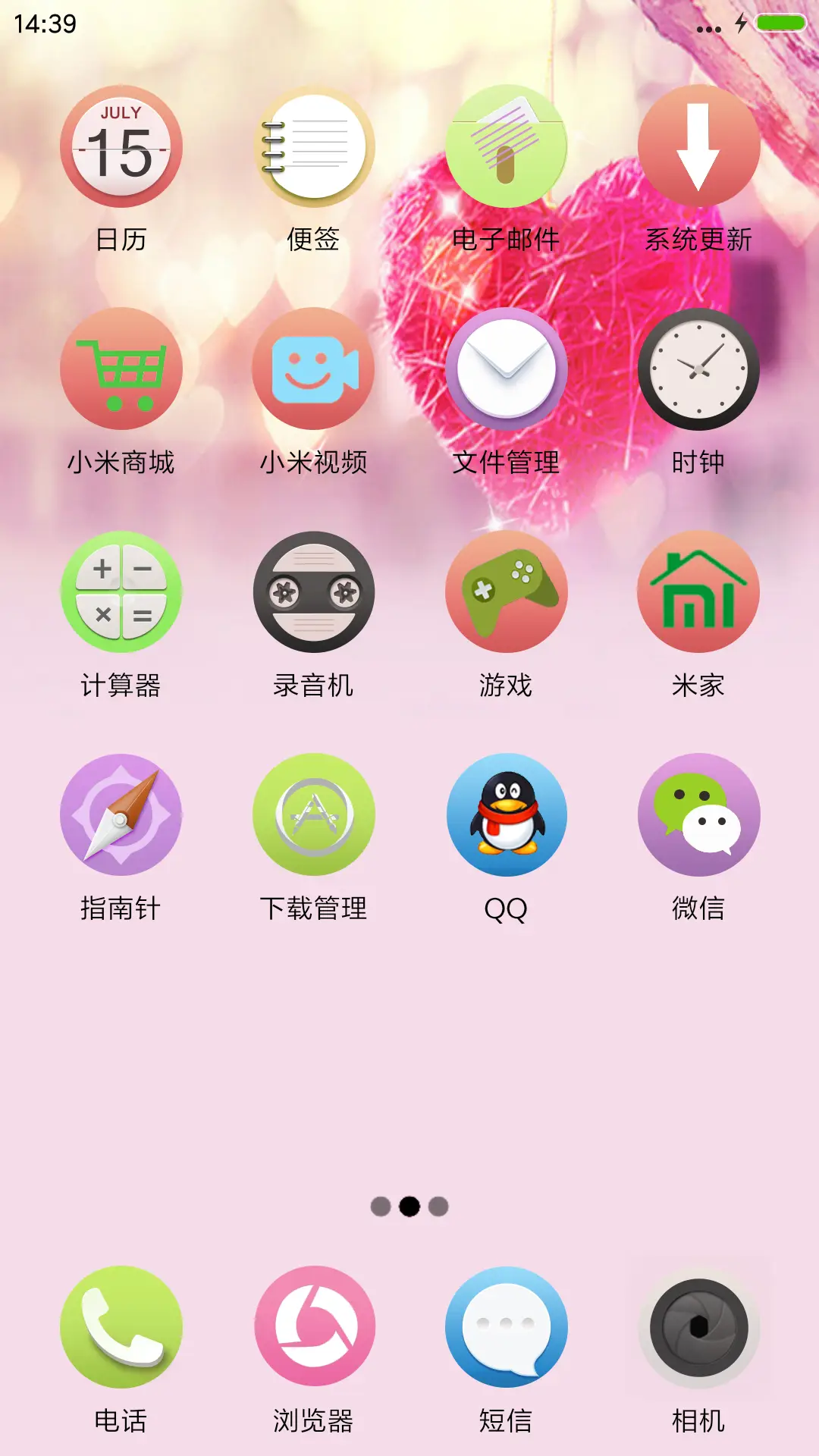819x1456 pixels.
Task: Open the 电子邮件 email app
Action: point(507,149)
